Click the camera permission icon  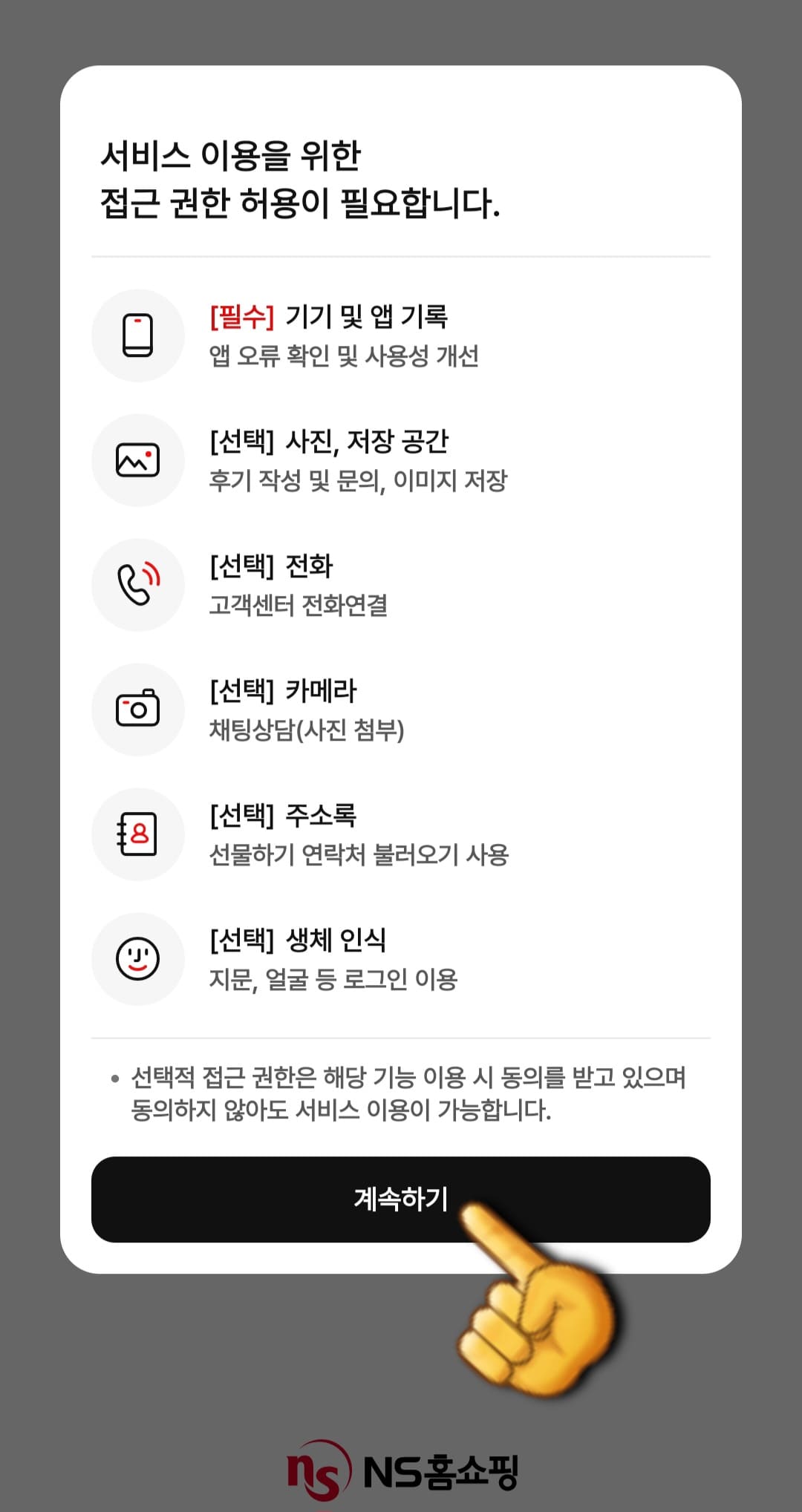(x=138, y=710)
